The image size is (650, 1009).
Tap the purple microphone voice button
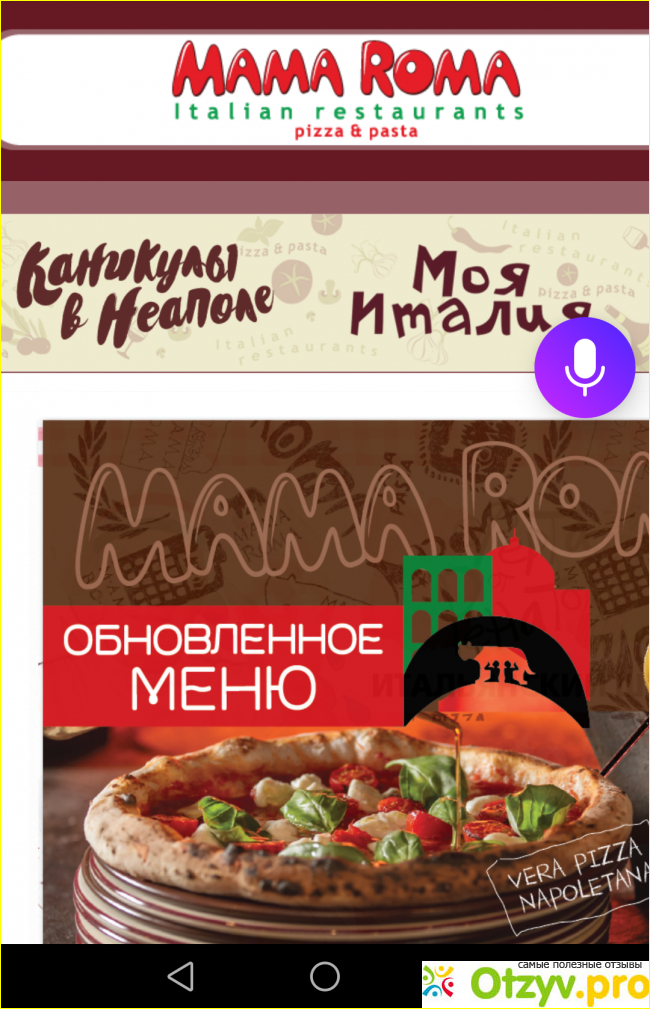pos(584,368)
